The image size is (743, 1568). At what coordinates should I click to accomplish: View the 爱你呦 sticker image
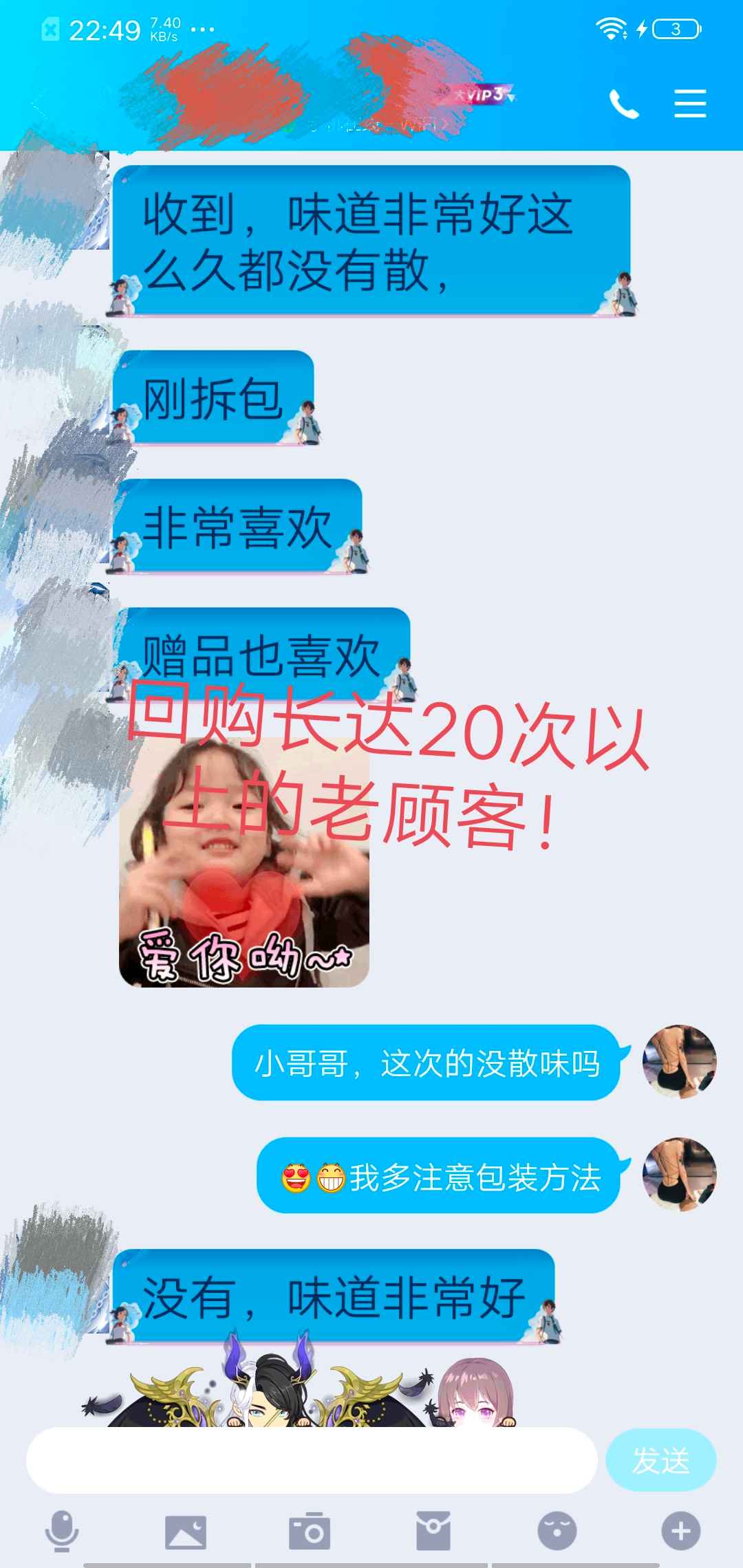click(244, 862)
